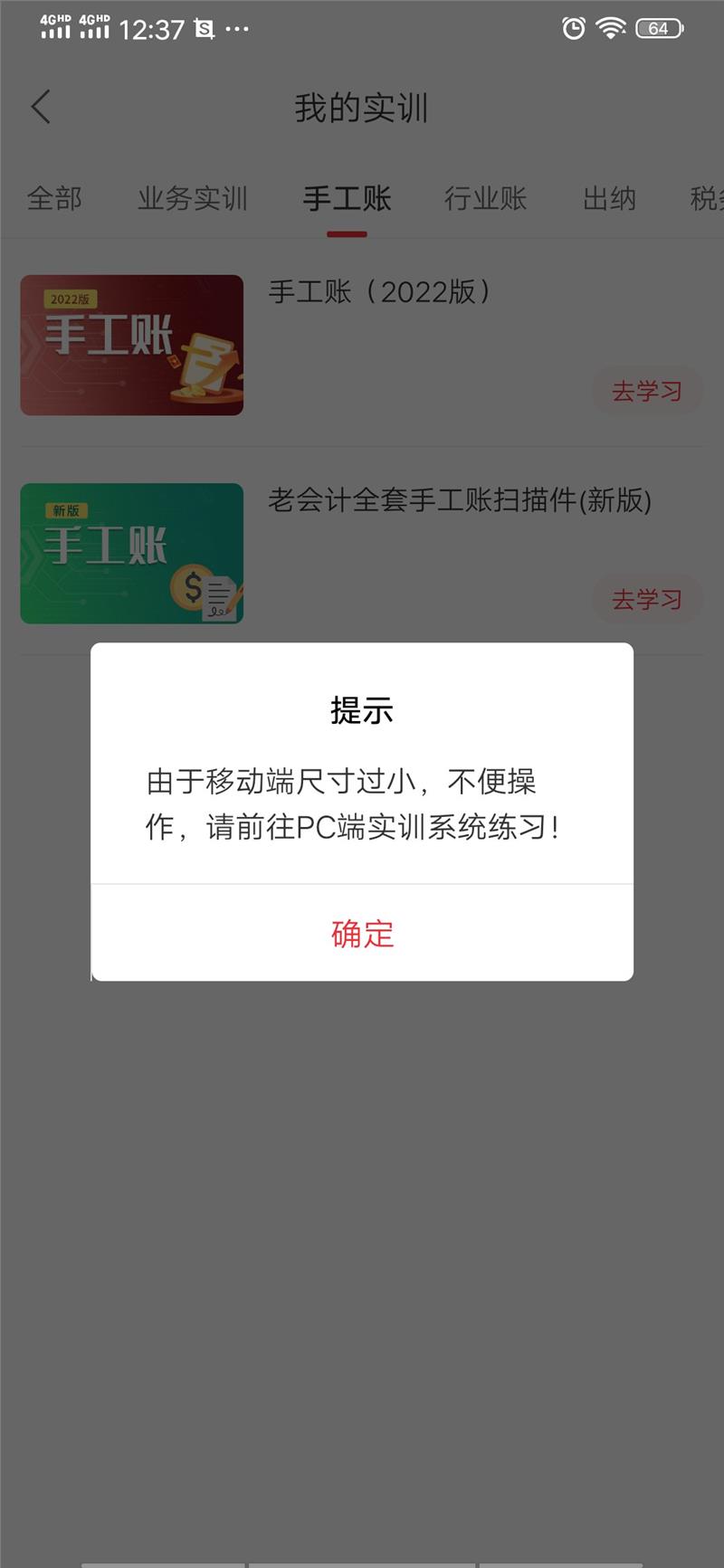Confirm the dialog with 确定
This screenshot has width=724, height=1568.
pos(362,933)
